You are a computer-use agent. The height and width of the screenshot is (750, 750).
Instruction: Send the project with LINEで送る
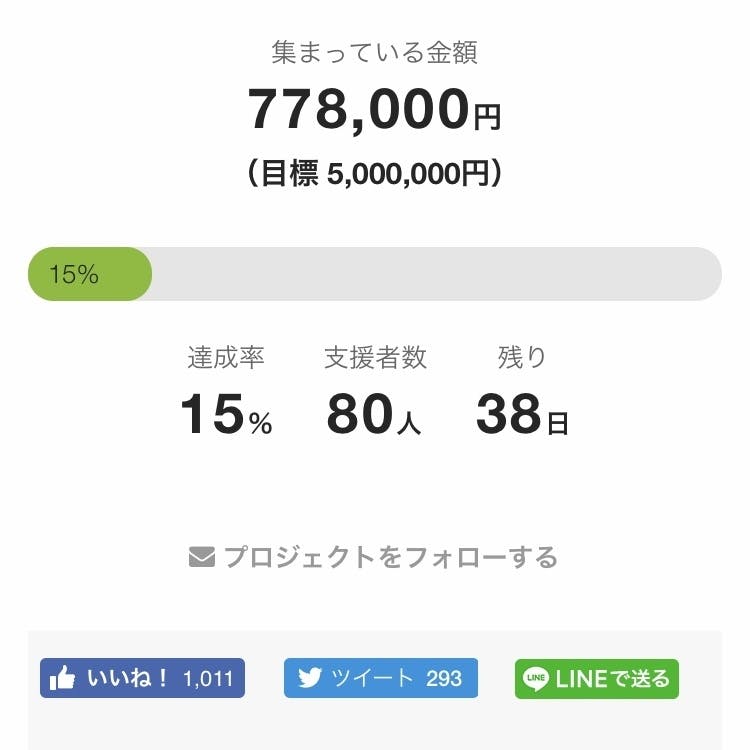point(597,679)
